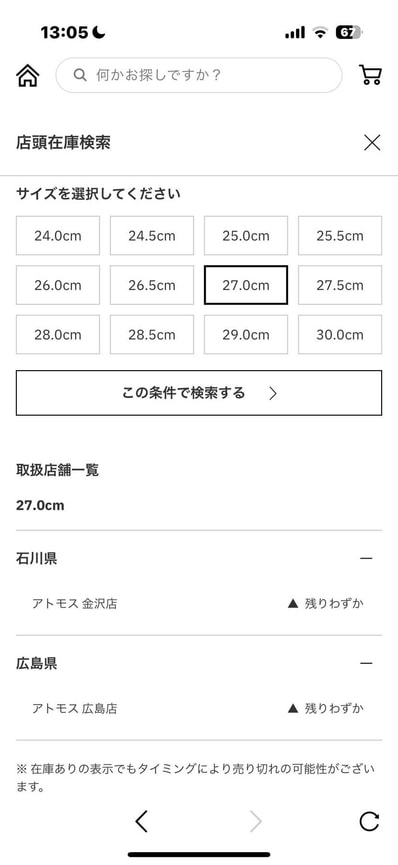Choose the 25.5cm size option
The width and height of the screenshot is (398, 865).
[340, 236]
